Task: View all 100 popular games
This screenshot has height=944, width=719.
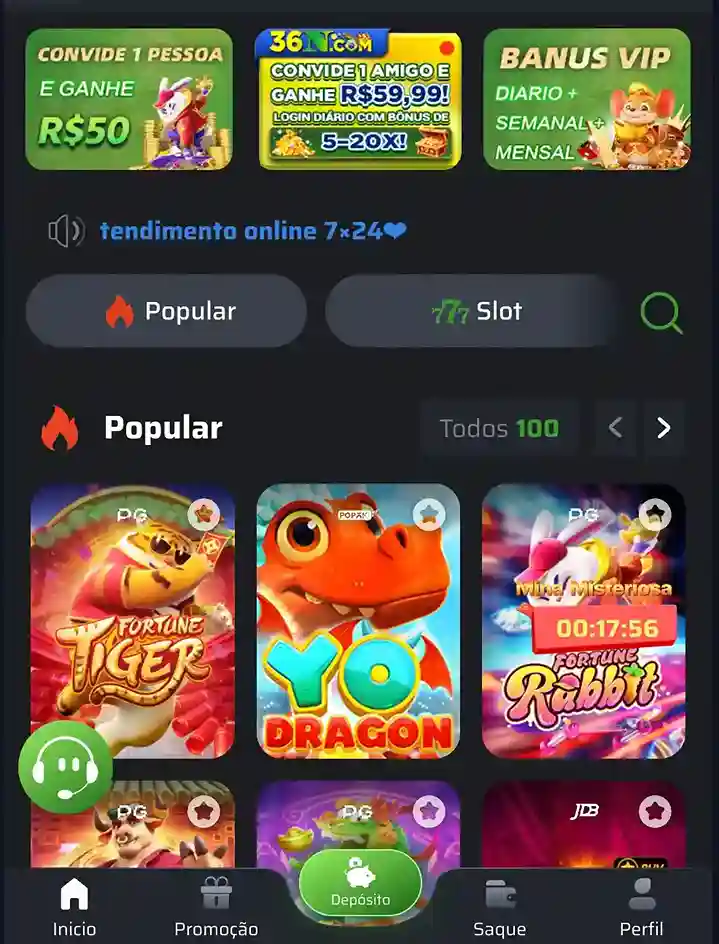Action: pos(499,428)
